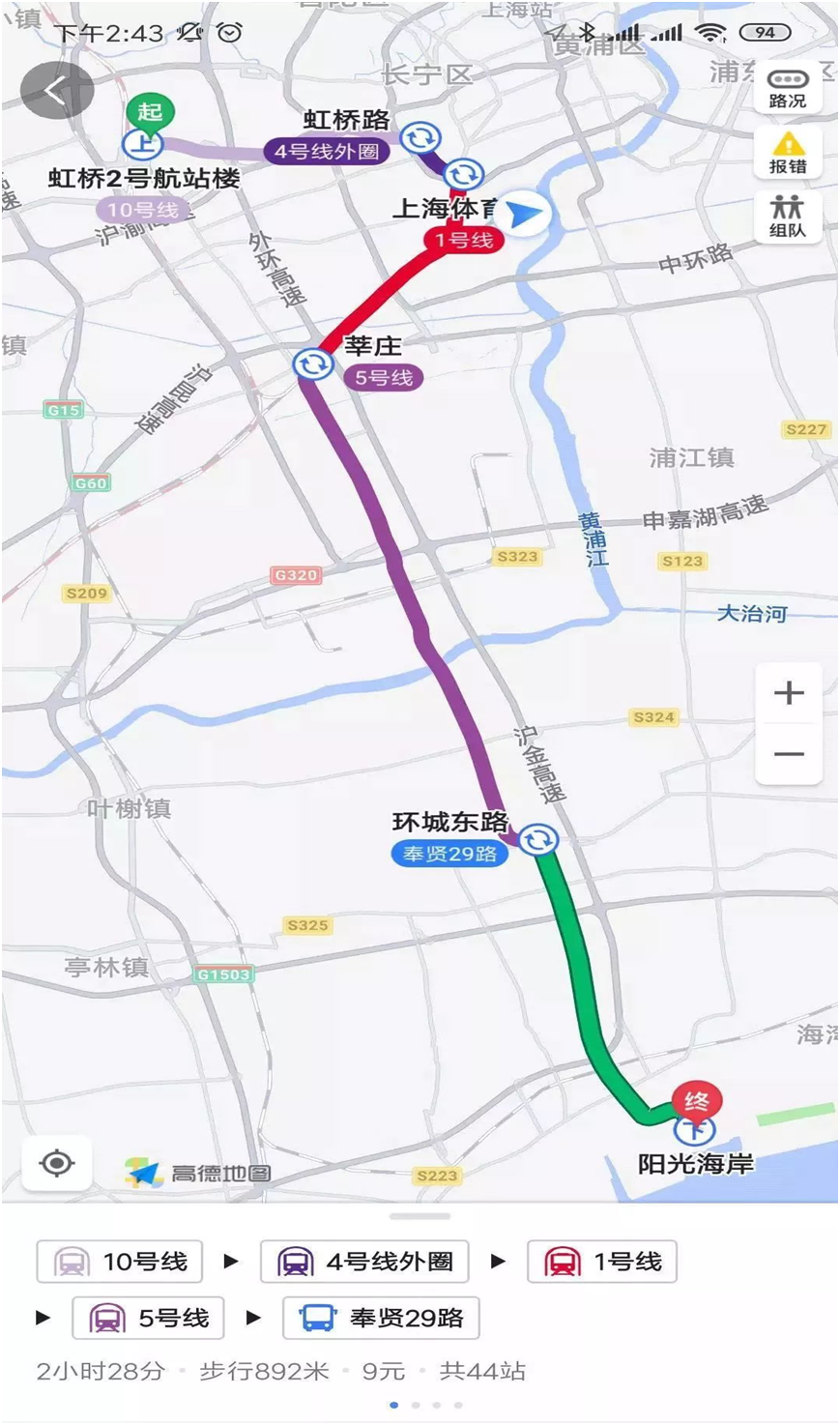
Task: Go back using the arrow button
Action: tap(56, 91)
